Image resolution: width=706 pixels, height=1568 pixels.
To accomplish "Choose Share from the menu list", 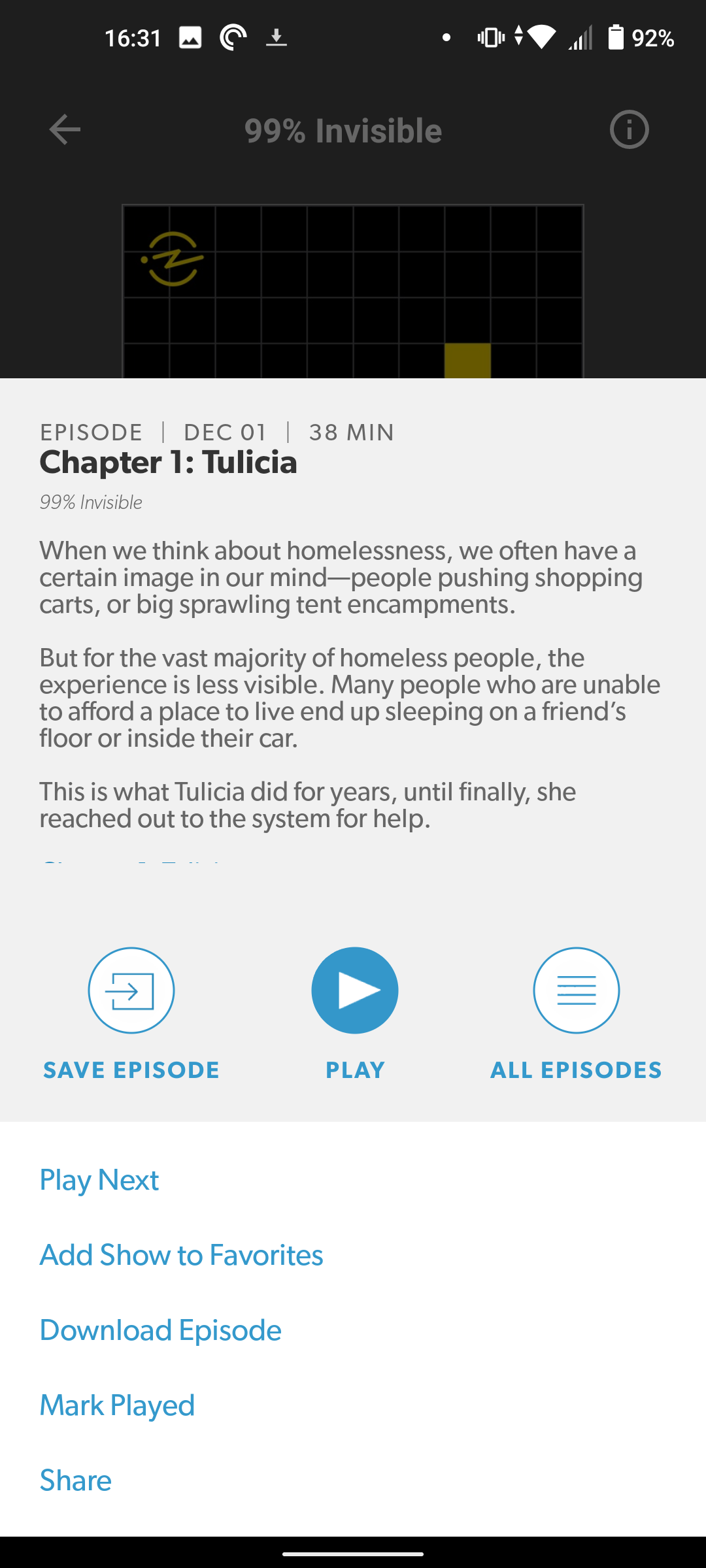I will pyautogui.click(x=75, y=1480).
